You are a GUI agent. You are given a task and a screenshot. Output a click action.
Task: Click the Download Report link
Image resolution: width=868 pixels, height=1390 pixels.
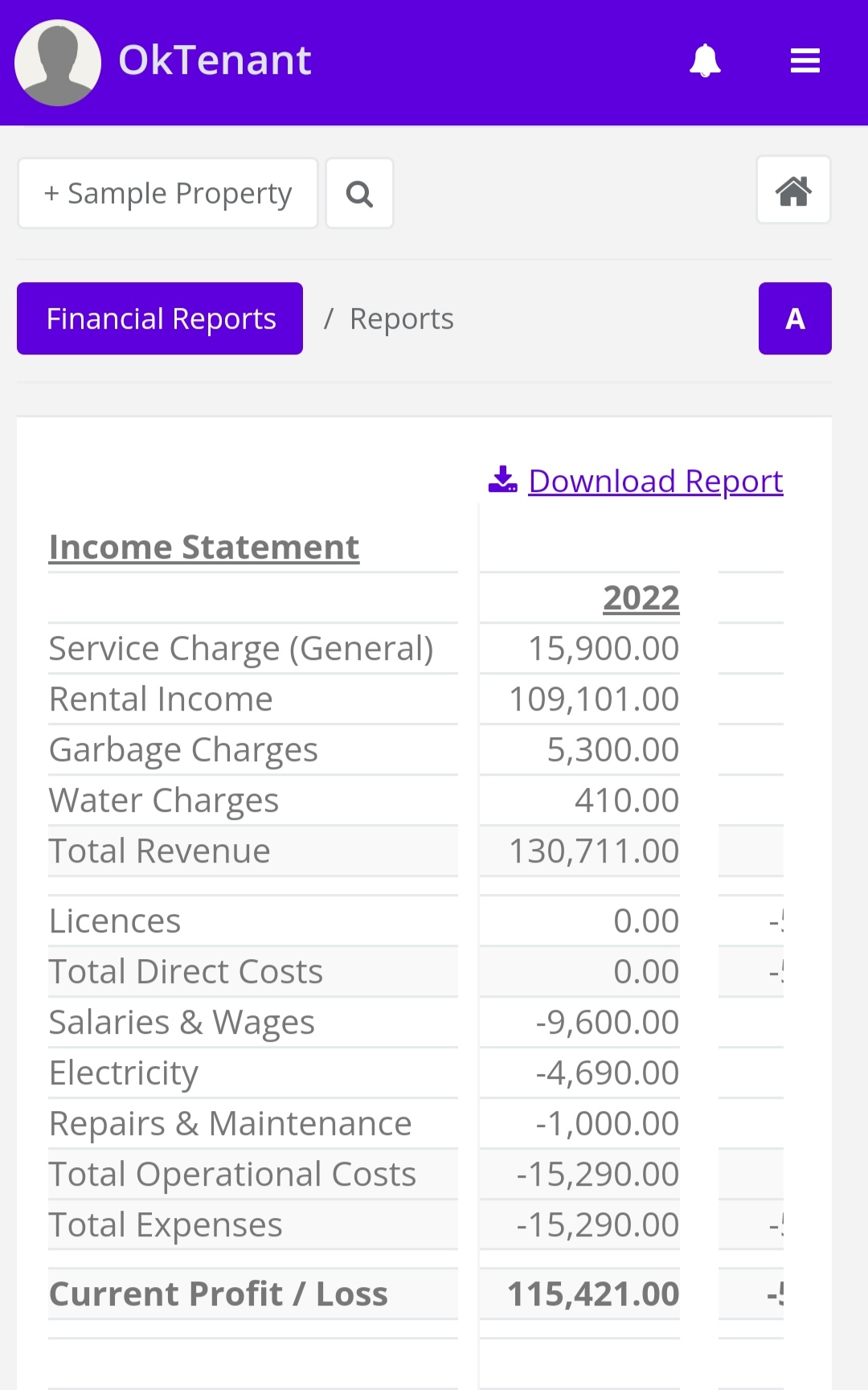[655, 481]
